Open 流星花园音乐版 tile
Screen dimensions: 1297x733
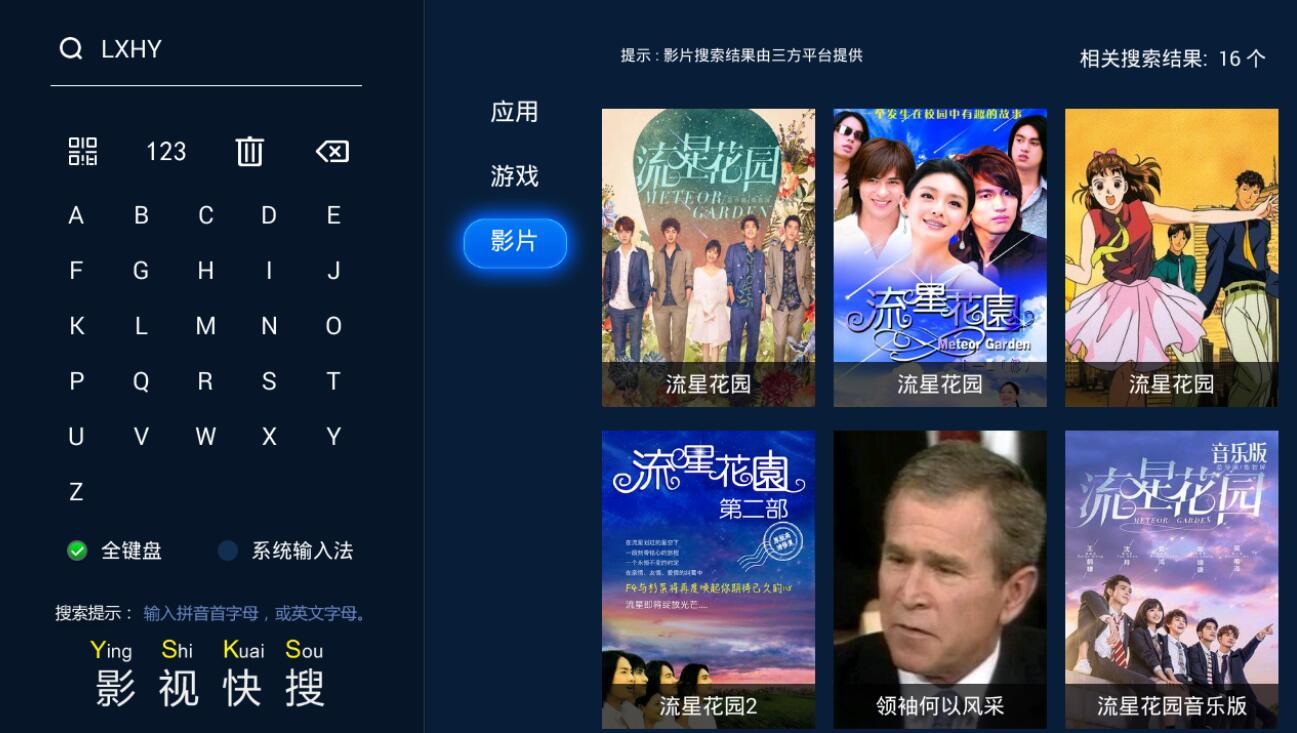tap(1171, 580)
